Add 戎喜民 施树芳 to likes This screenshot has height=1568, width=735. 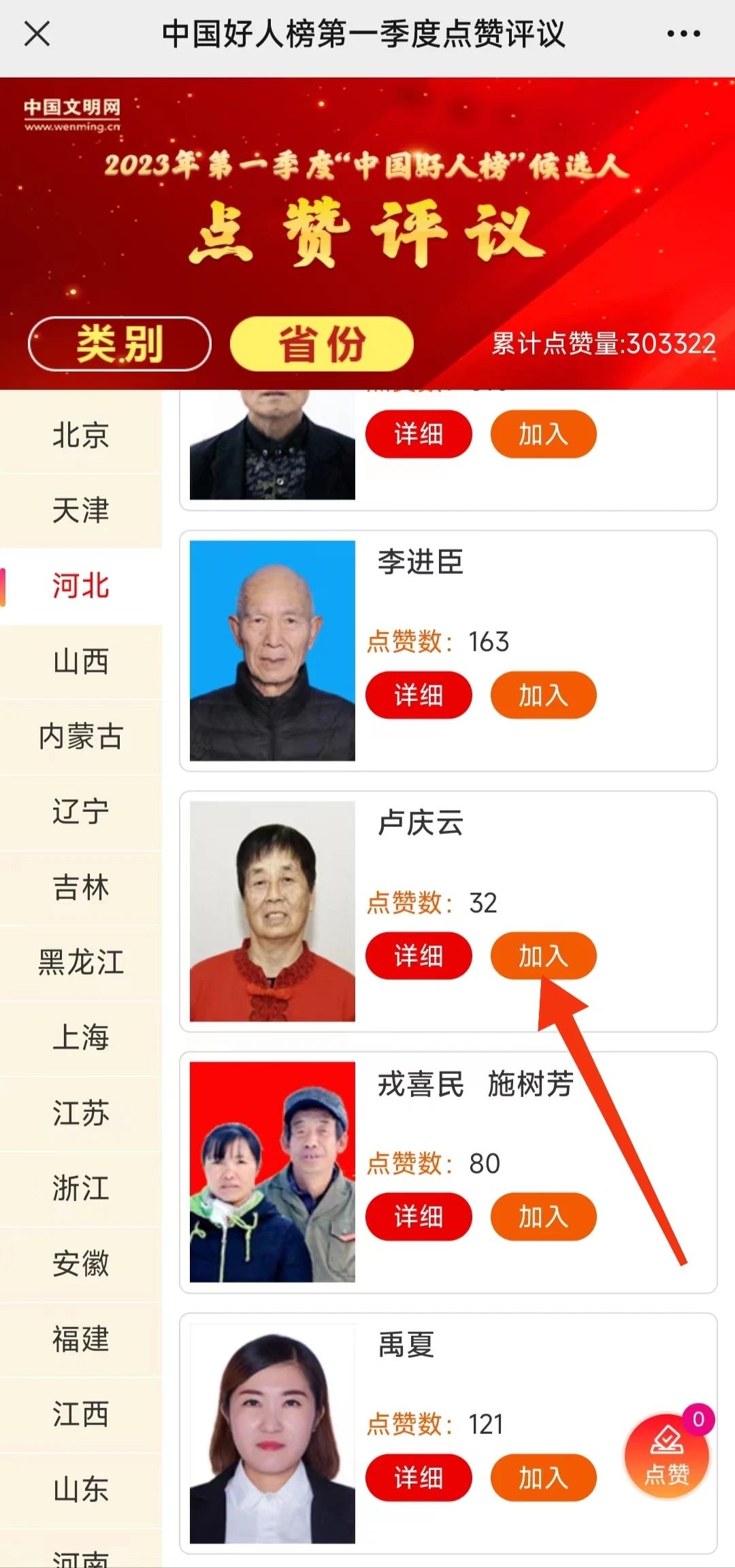click(543, 1217)
